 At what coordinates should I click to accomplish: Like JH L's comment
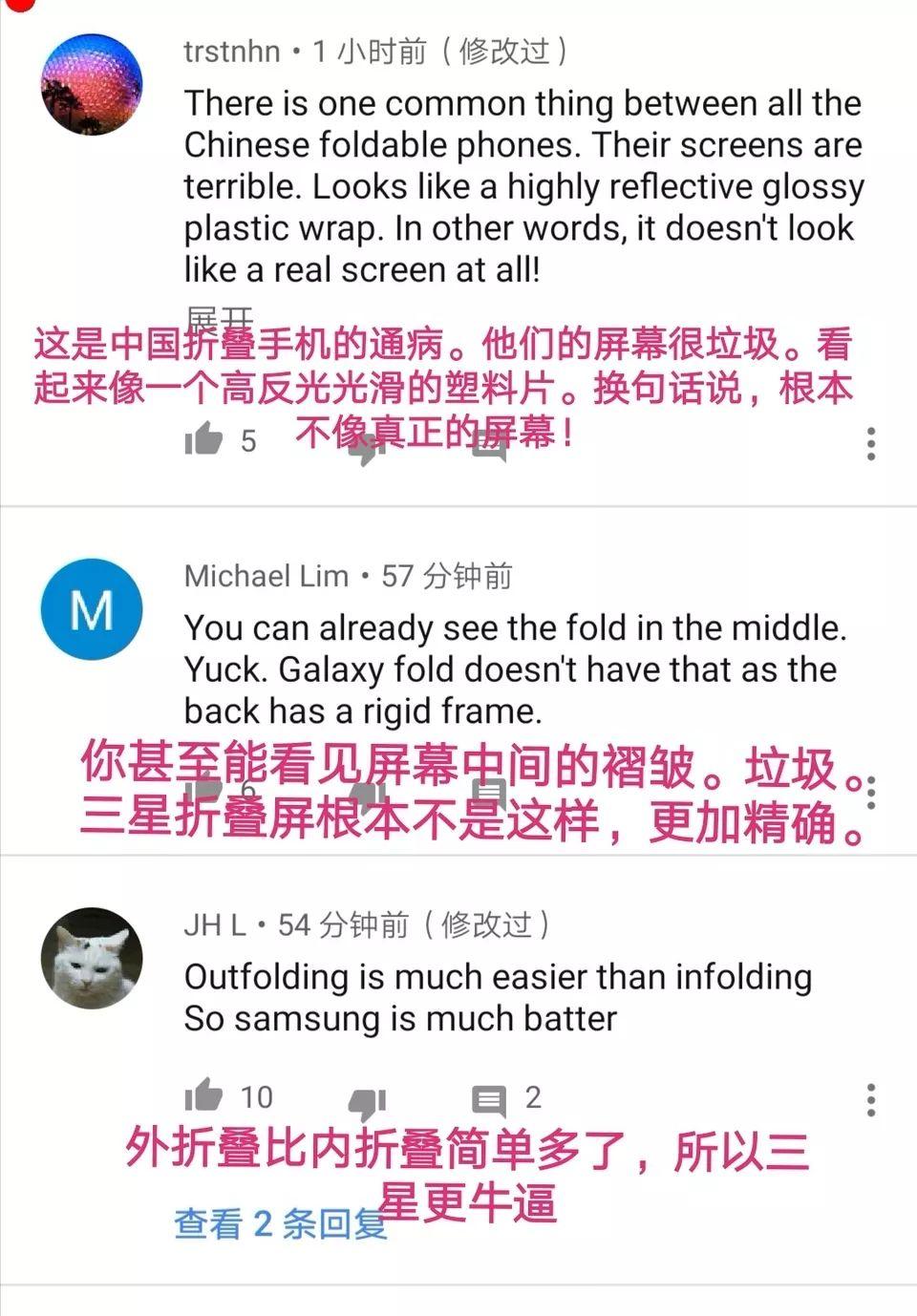(x=203, y=1096)
